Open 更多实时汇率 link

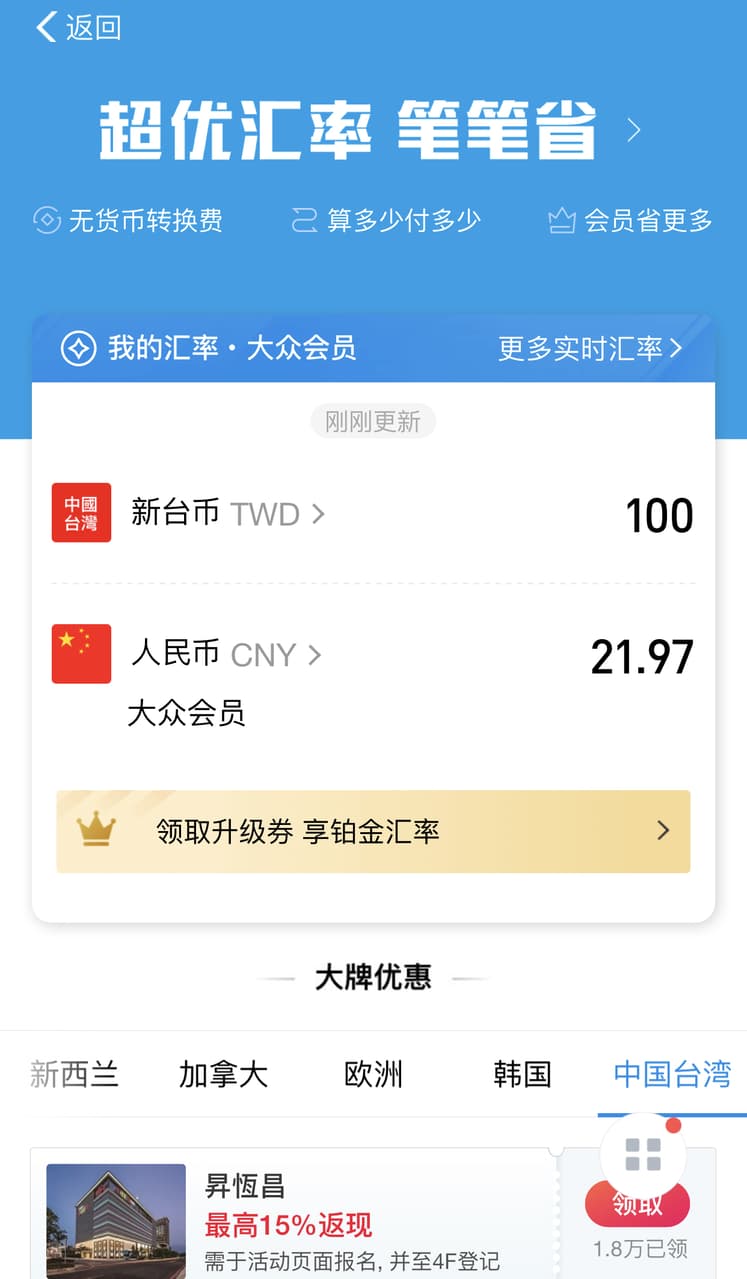pyautogui.click(x=589, y=347)
